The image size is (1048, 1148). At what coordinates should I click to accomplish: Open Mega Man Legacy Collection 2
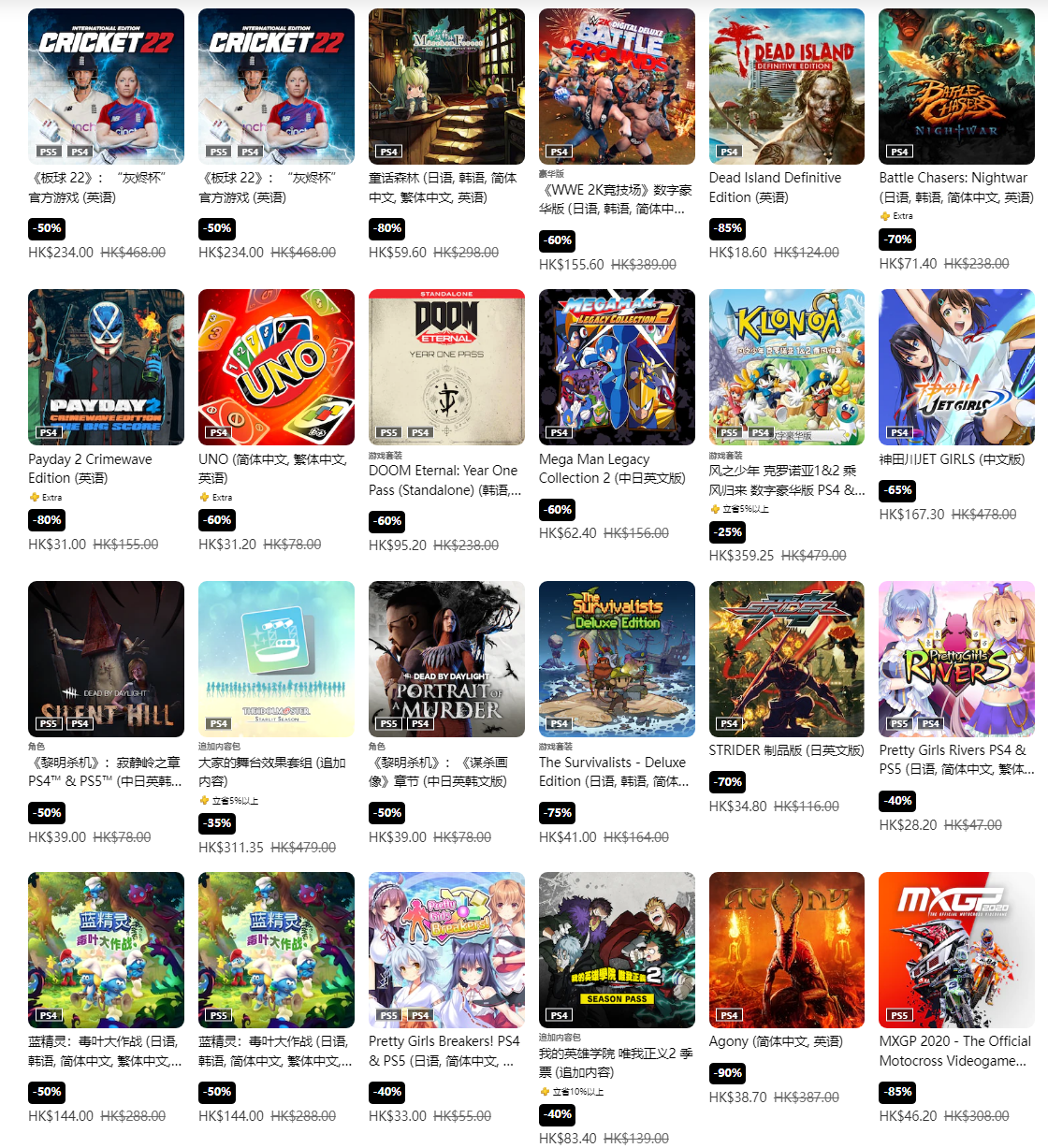pos(617,367)
